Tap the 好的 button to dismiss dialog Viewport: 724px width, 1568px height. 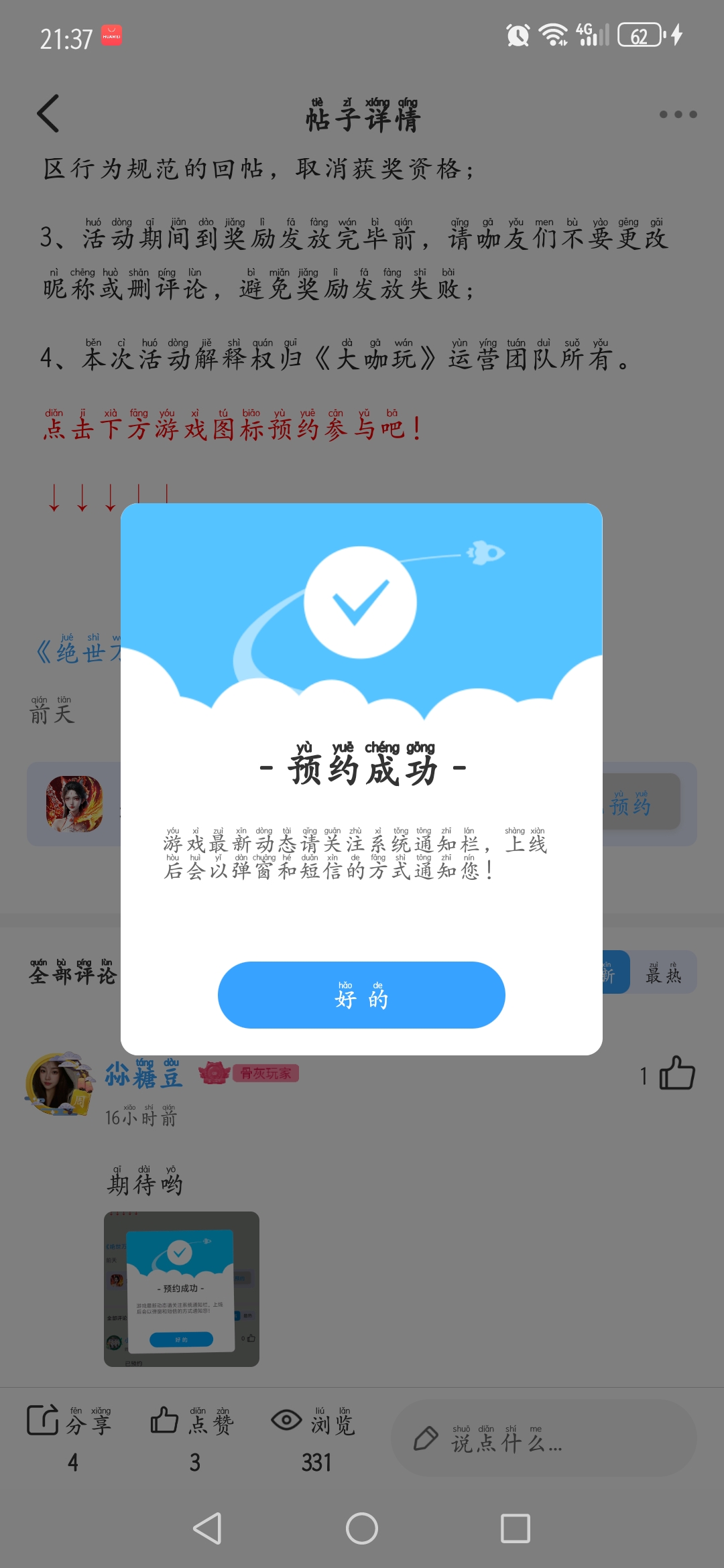pos(361,994)
